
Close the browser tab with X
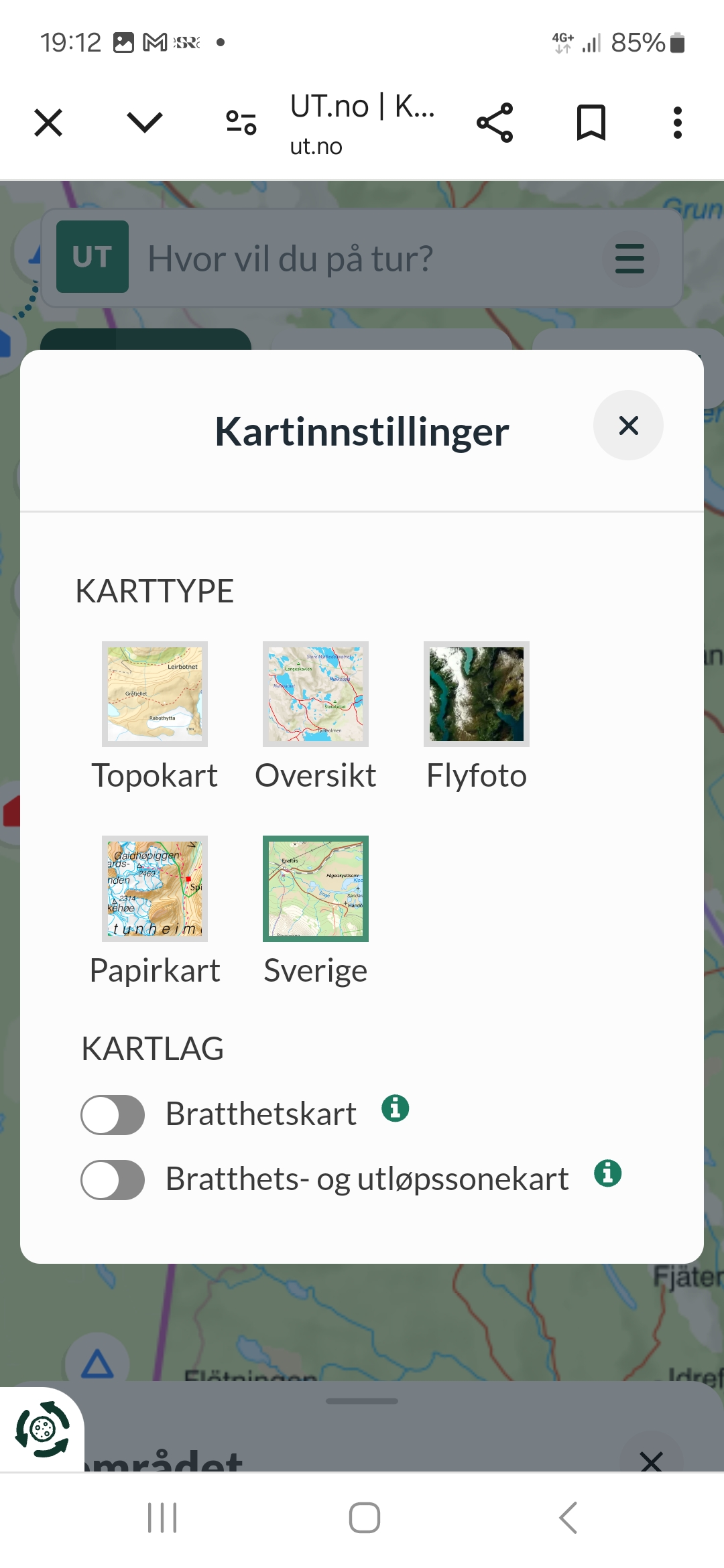coord(48,123)
